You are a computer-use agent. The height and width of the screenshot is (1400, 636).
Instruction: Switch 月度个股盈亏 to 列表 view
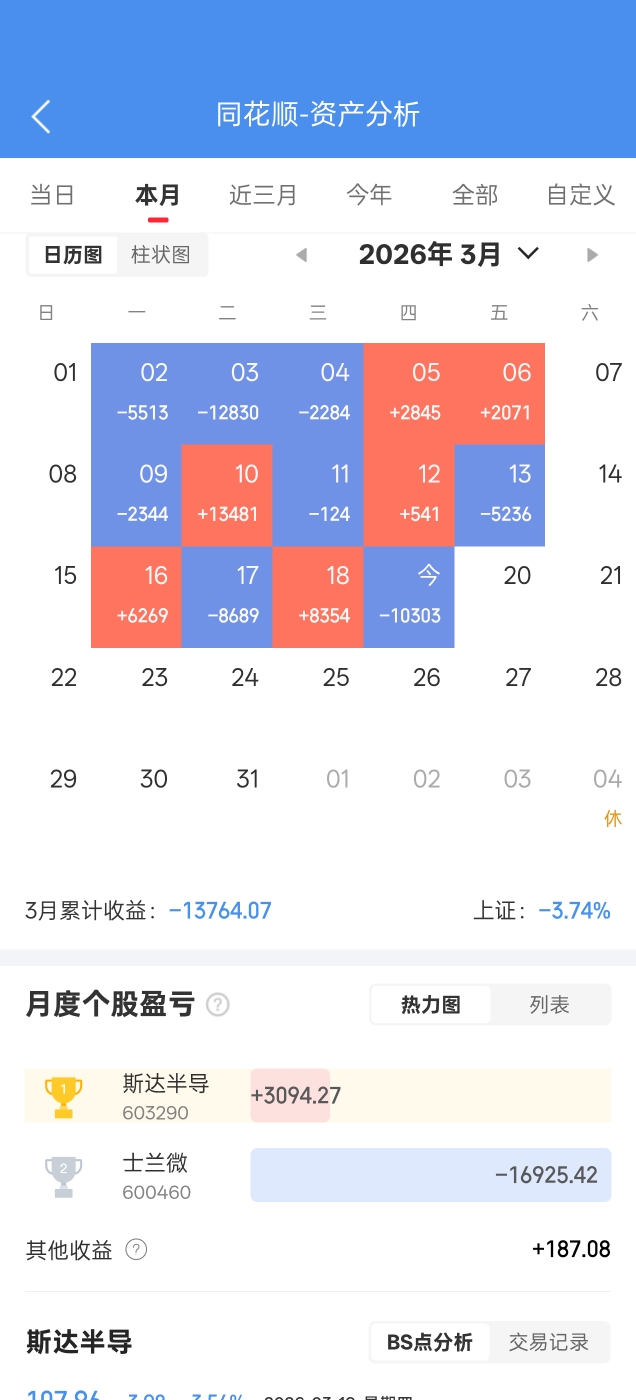[549, 1005]
